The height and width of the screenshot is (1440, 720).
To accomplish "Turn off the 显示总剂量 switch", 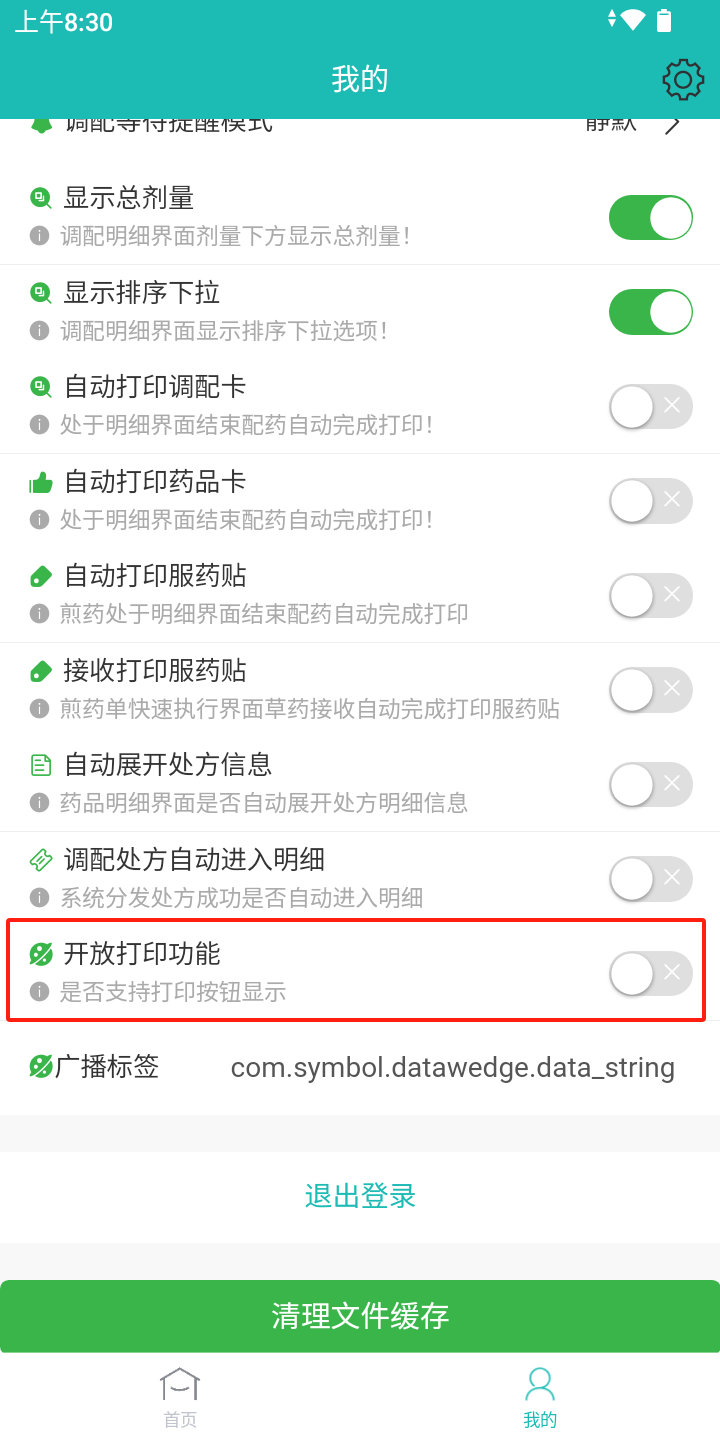I will (x=651, y=218).
